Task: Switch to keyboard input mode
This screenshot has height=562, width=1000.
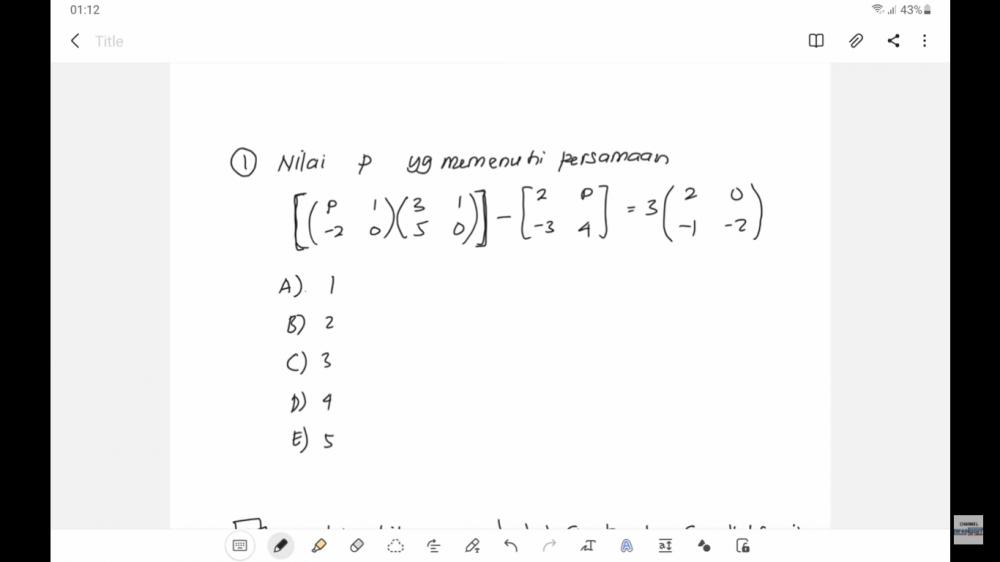Action: (x=240, y=546)
